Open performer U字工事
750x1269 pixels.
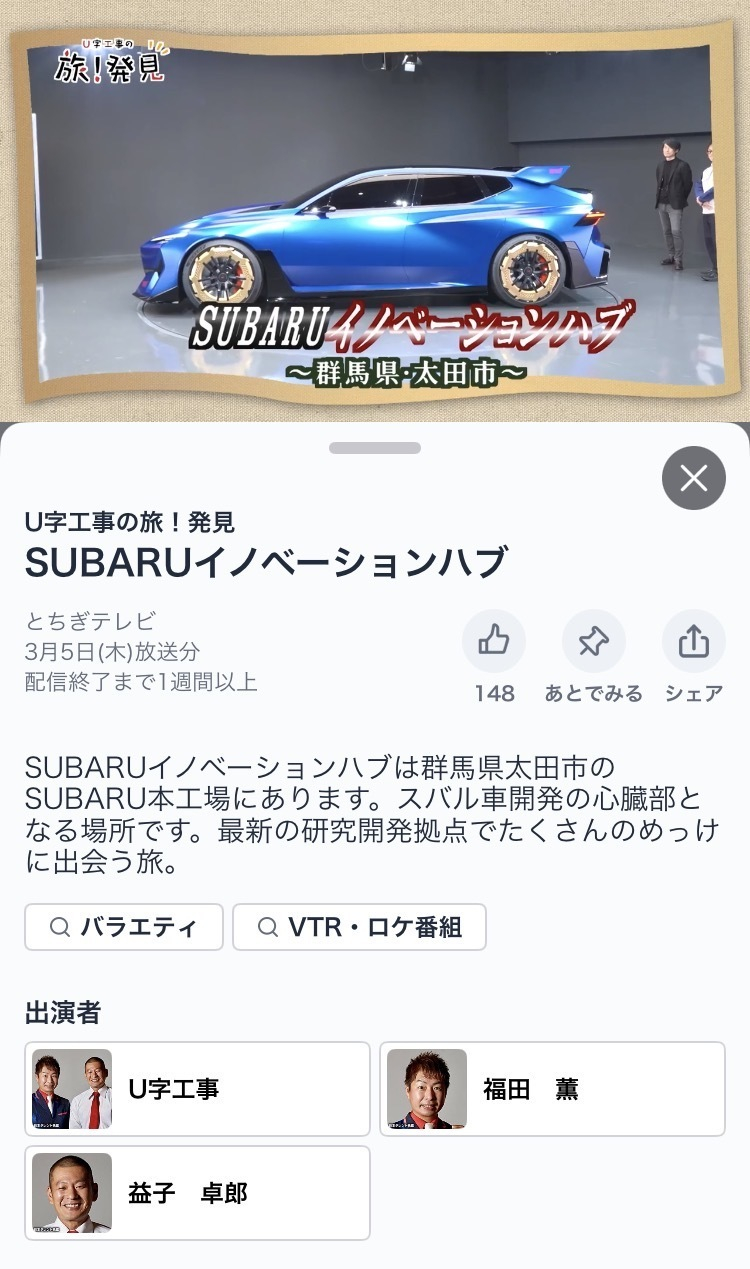pos(197,1089)
